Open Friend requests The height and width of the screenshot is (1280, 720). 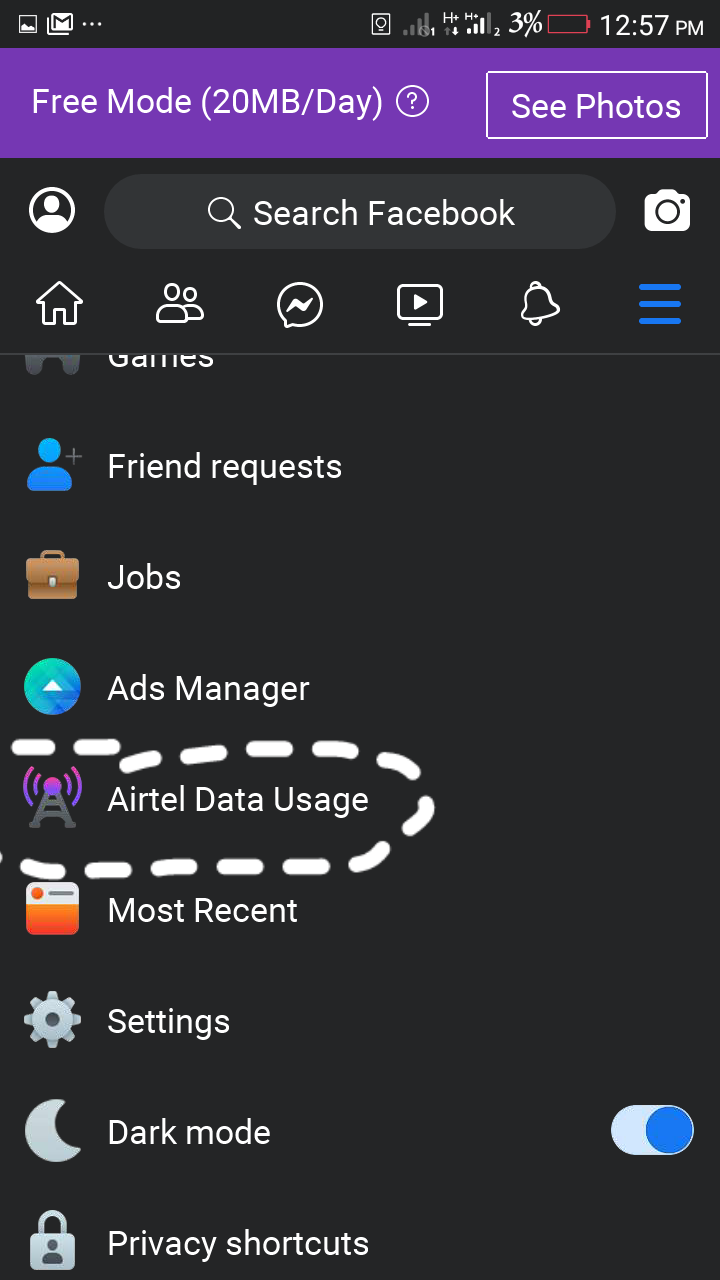pyautogui.click(x=224, y=467)
